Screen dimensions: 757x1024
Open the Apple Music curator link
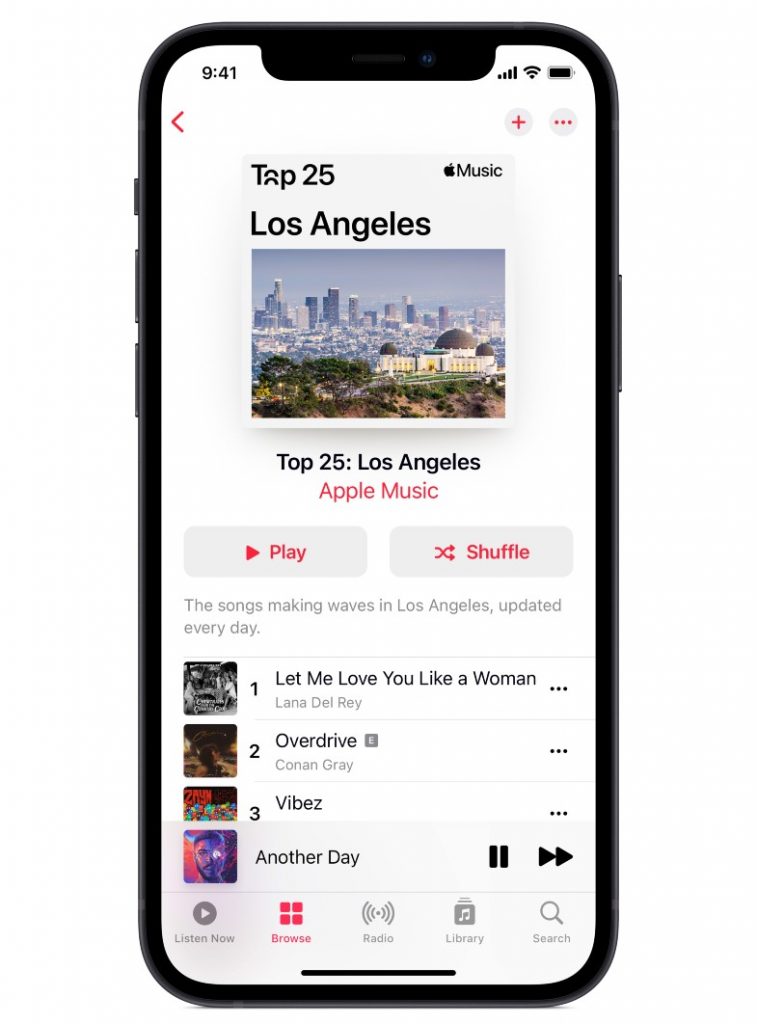(x=378, y=491)
